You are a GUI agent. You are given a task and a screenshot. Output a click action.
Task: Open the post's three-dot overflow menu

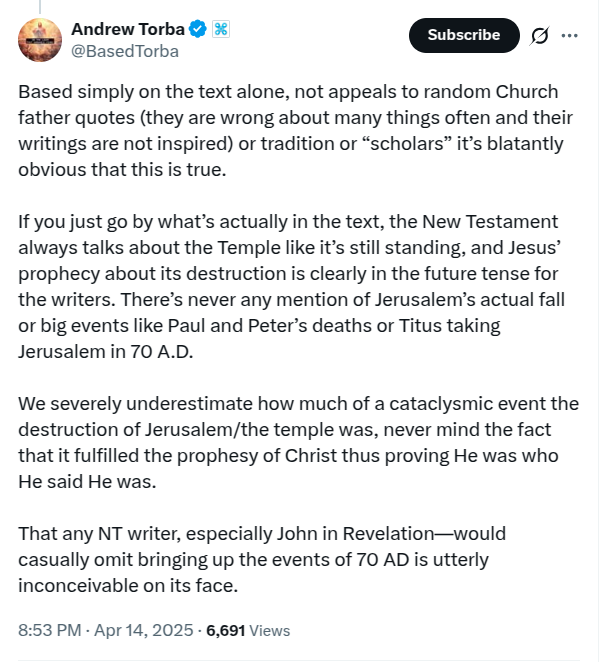[x=570, y=35]
